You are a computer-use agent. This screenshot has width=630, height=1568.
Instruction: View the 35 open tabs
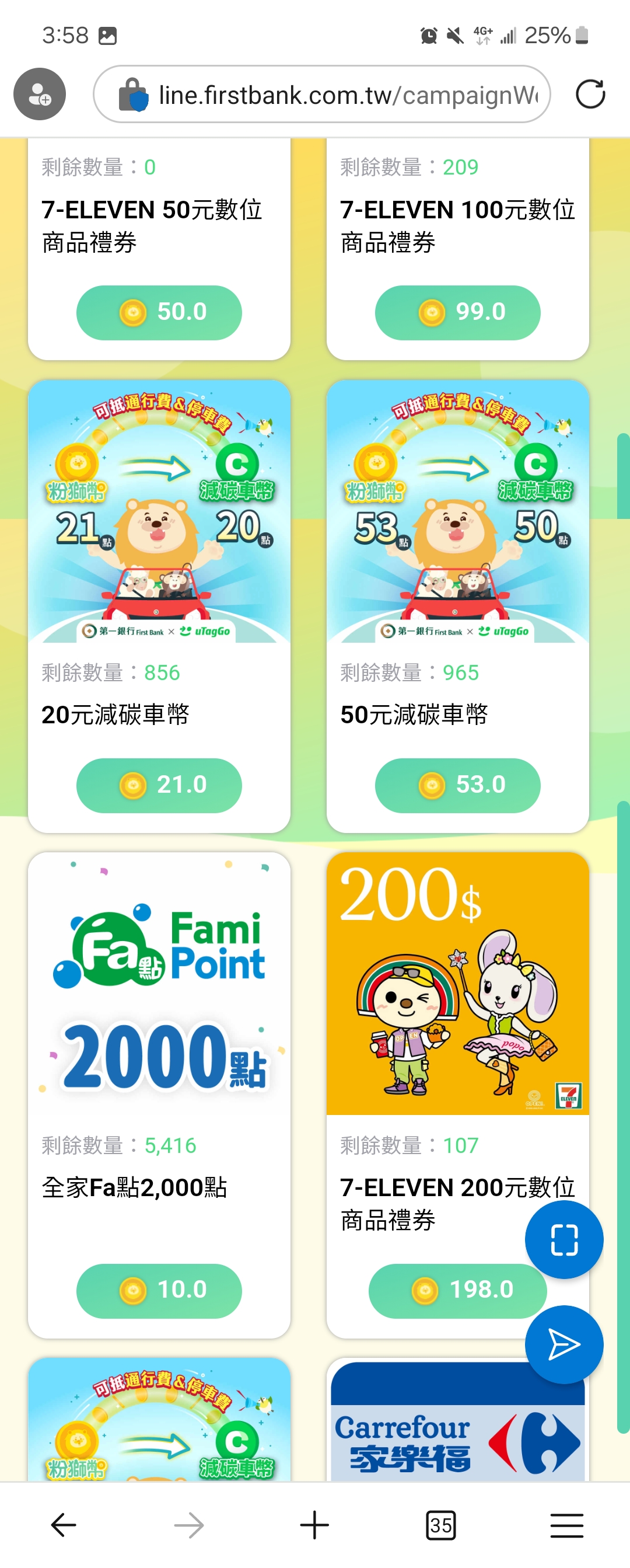point(440,1525)
